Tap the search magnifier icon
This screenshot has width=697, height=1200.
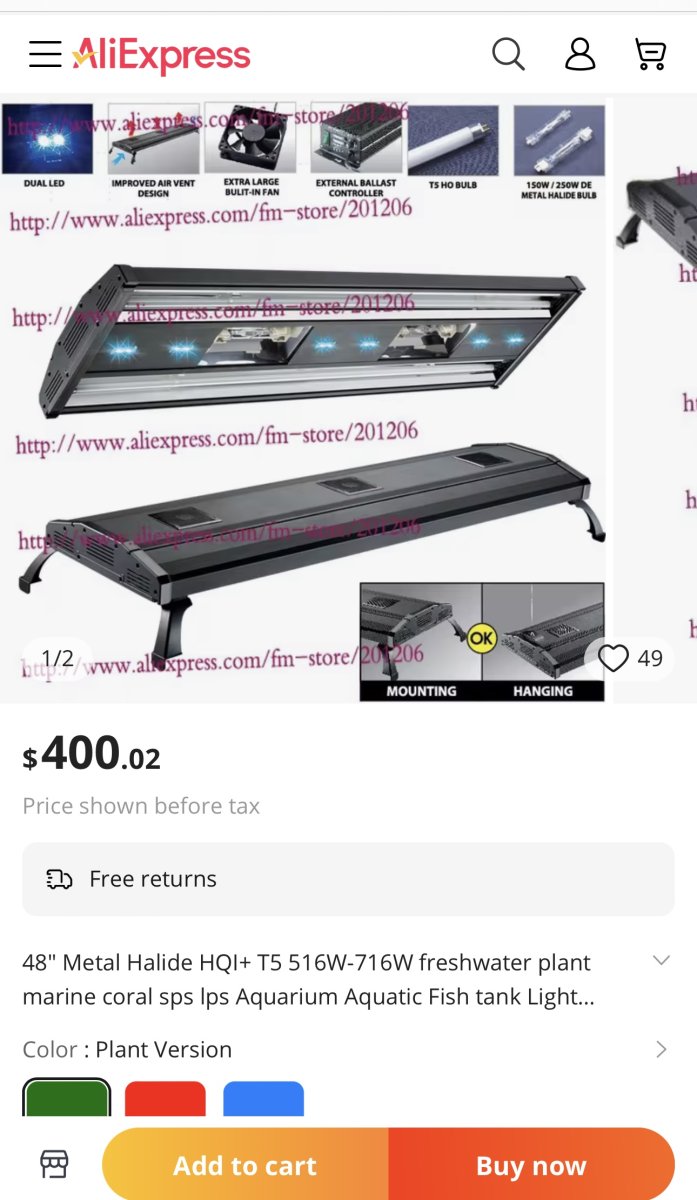[x=508, y=54]
